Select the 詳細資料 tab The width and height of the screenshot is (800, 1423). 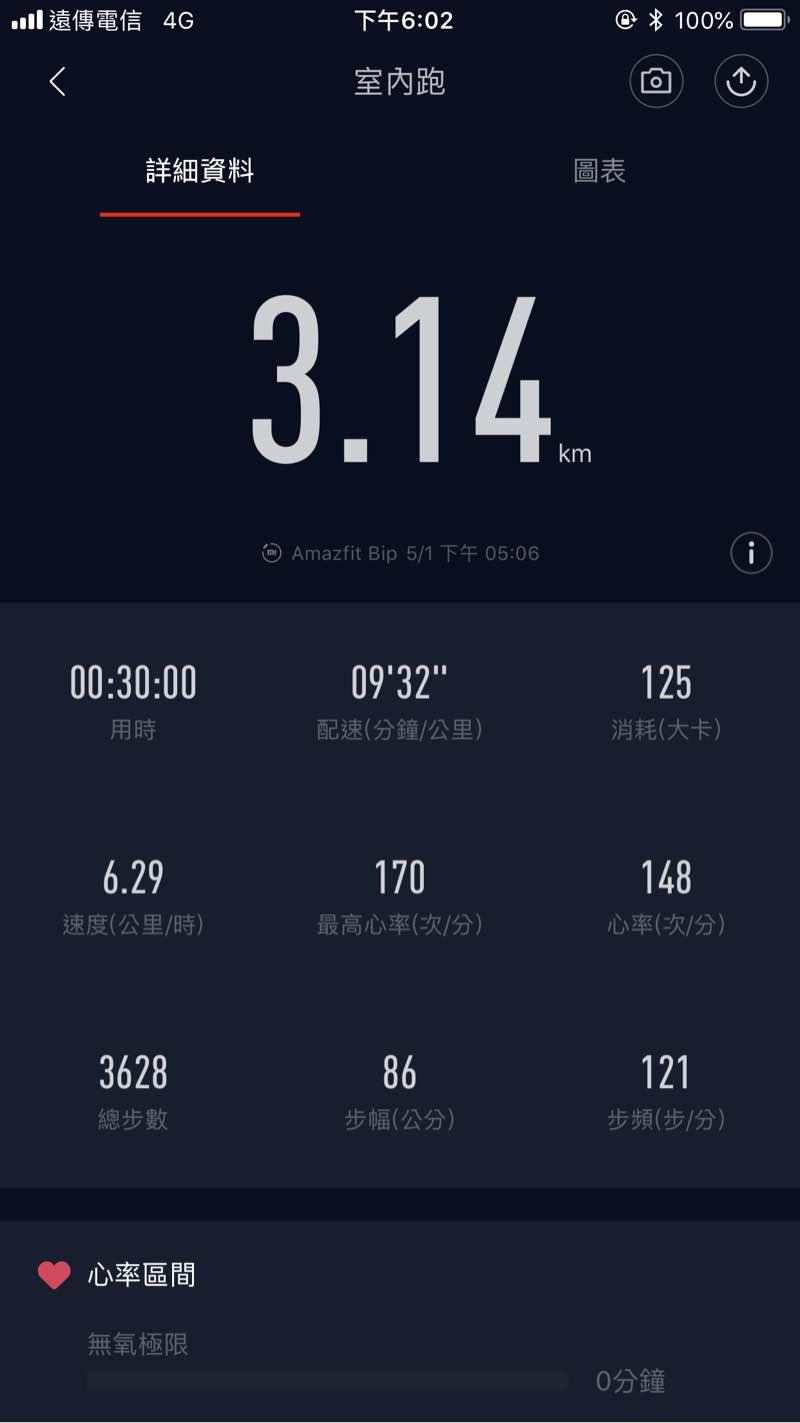200,171
